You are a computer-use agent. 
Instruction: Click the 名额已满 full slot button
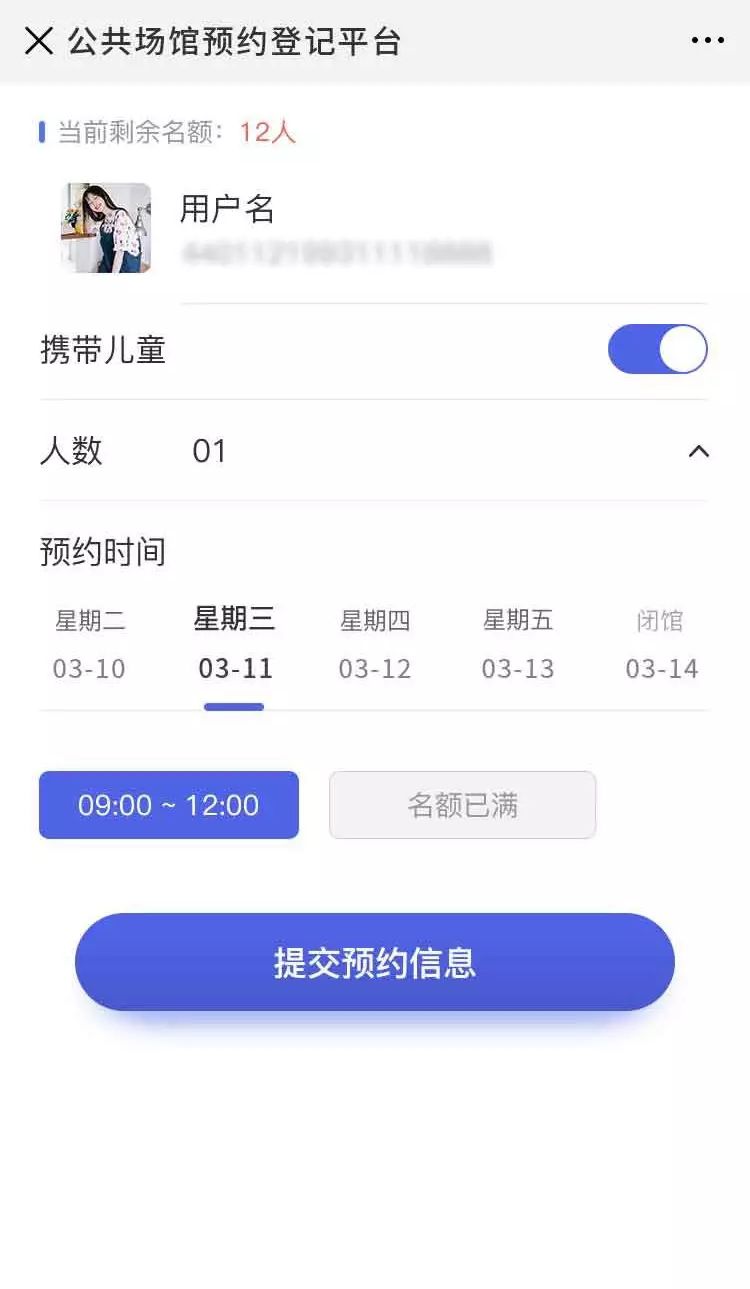coord(462,805)
